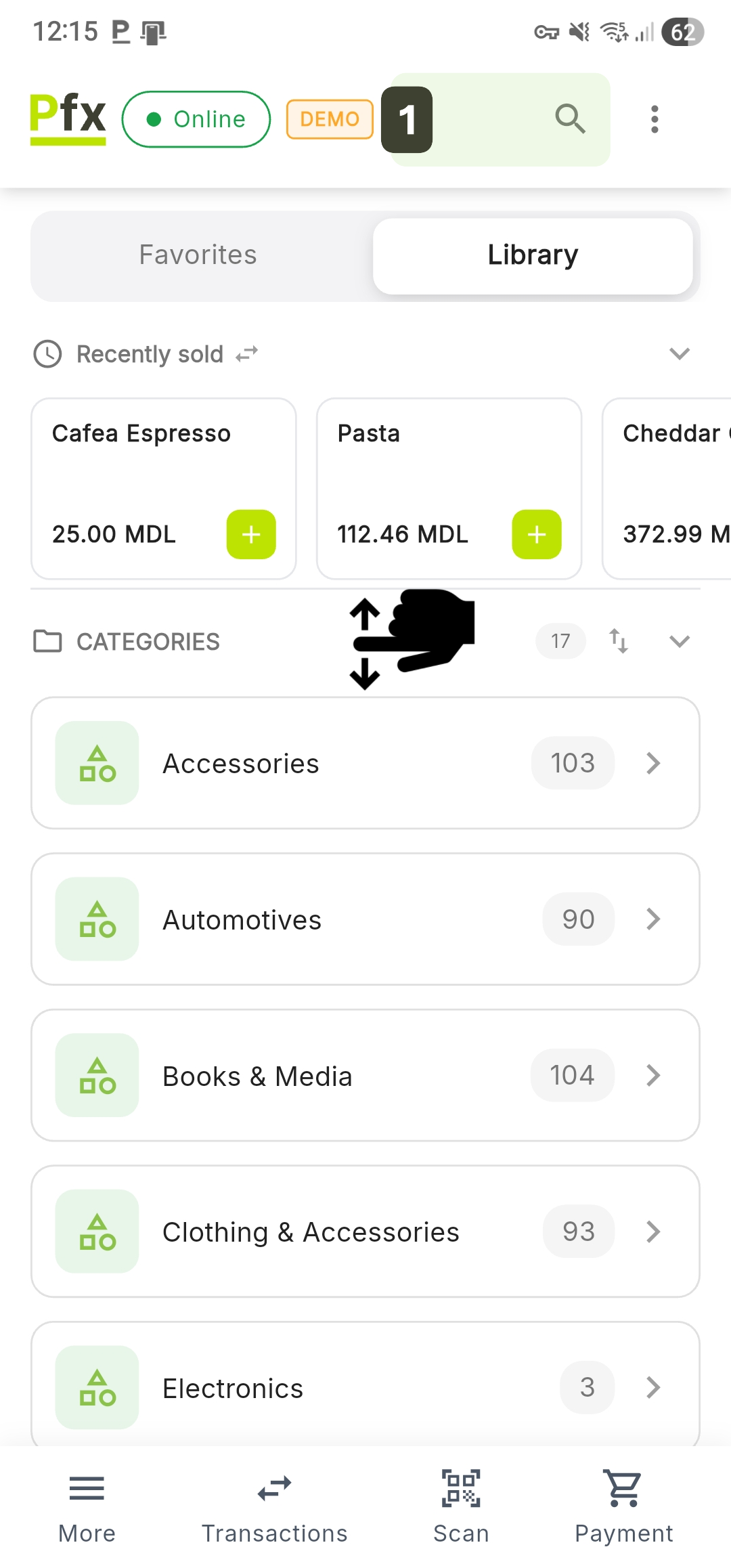Switch to the Favorites tab

click(x=198, y=255)
